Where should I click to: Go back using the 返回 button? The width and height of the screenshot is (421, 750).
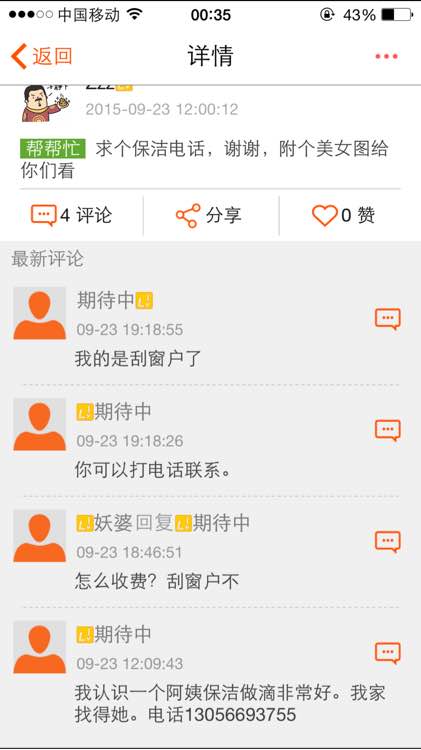coord(42,56)
